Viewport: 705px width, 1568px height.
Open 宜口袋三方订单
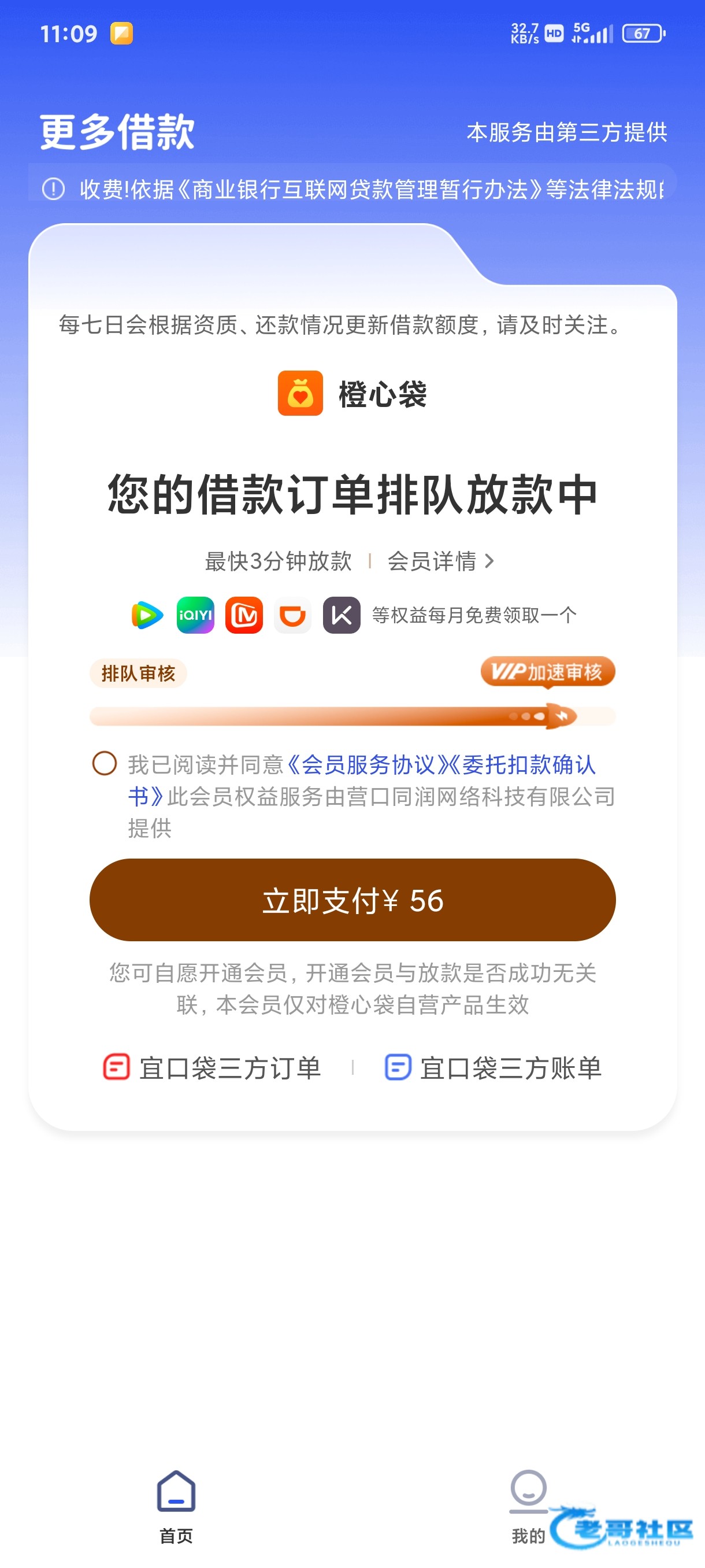pos(213,1068)
